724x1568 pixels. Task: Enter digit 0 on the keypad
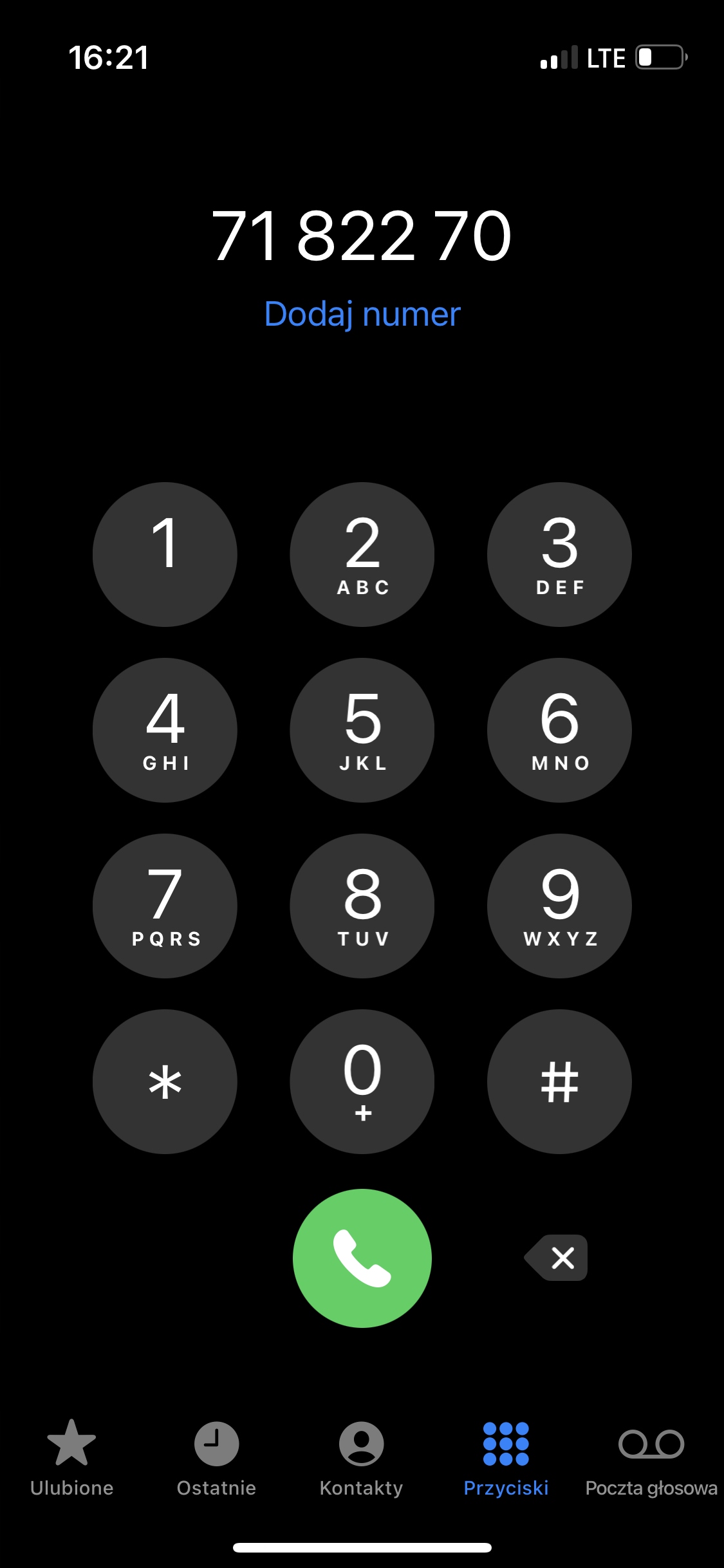pyautogui.click(x=362, y=1081)
